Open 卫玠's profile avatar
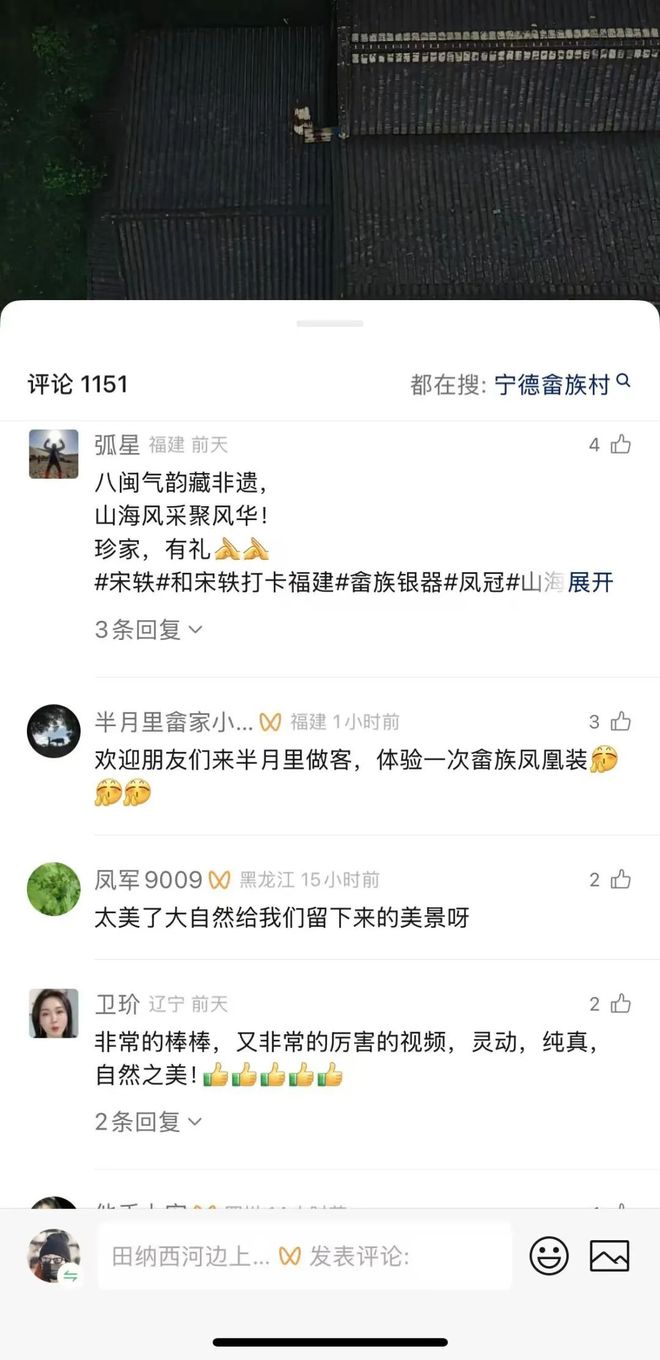 [53, 1013]
